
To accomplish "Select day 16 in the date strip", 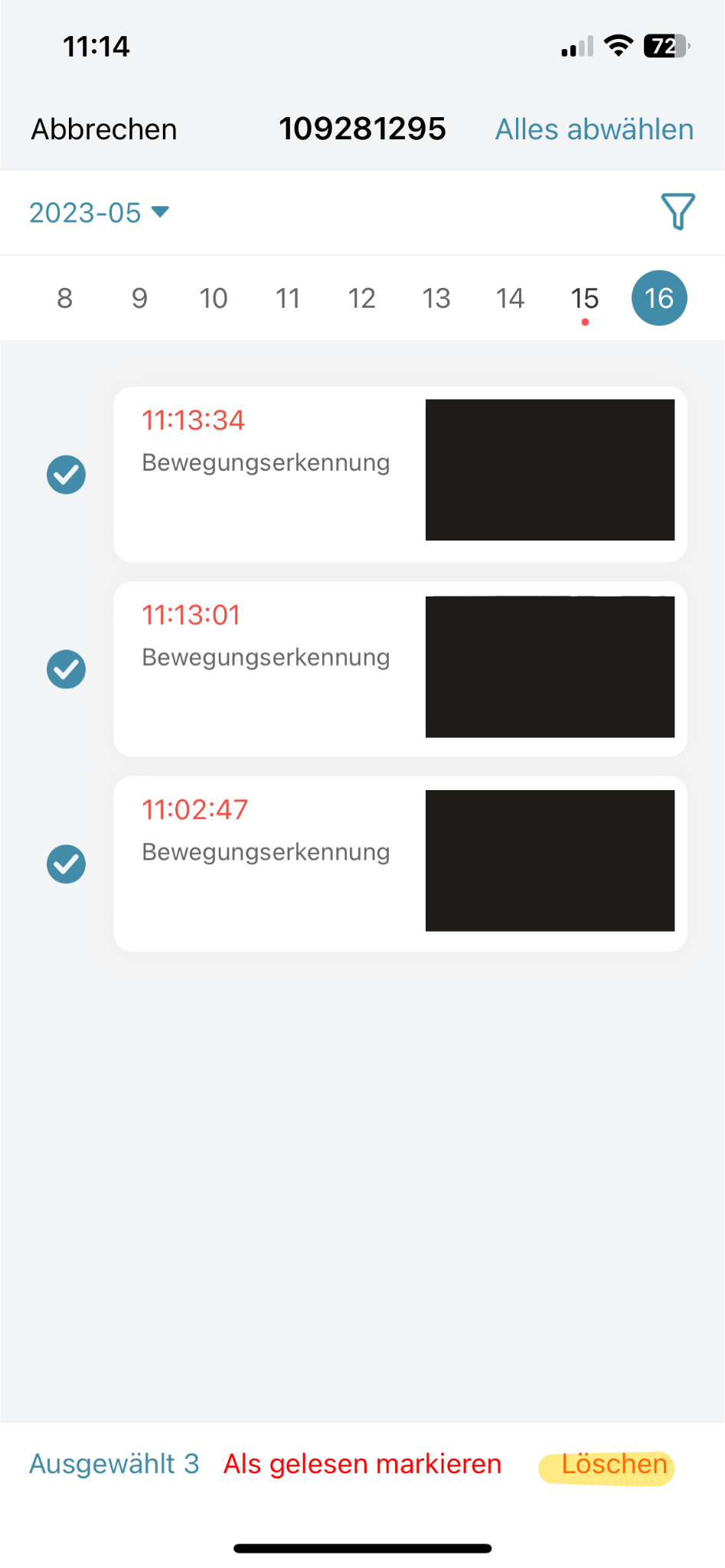I will (658, 299).
